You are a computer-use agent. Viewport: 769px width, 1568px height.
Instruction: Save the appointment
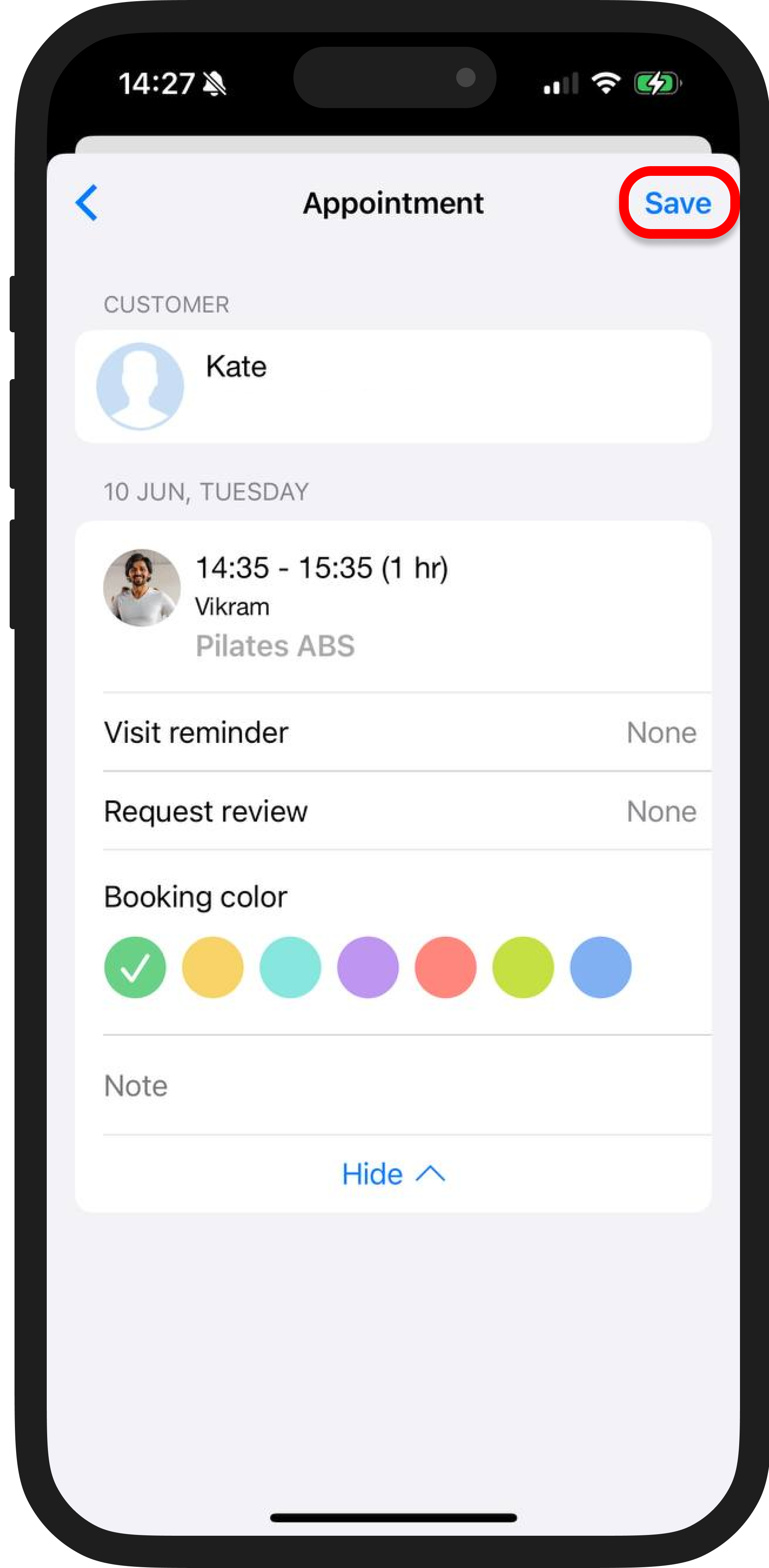(x=678, y=203)
